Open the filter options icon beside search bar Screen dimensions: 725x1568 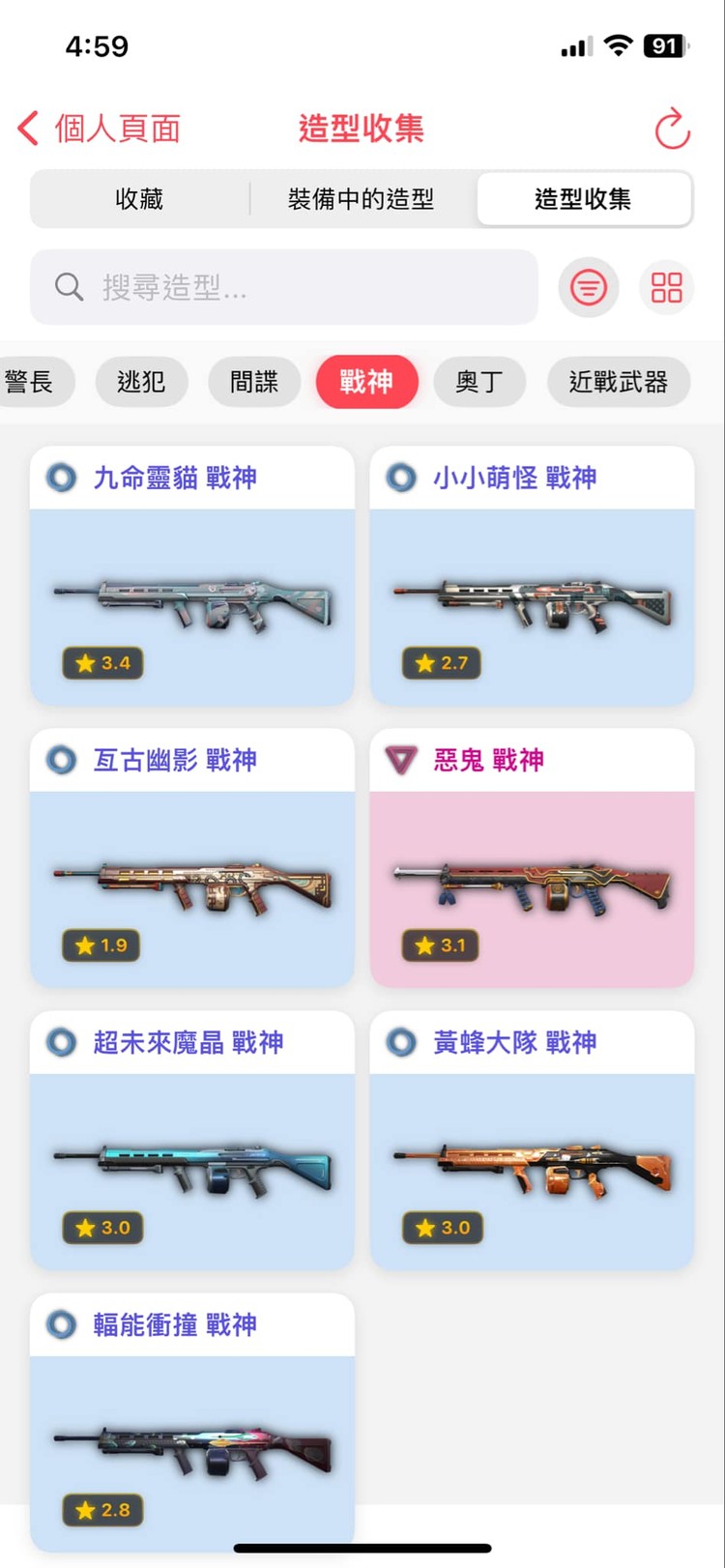click(x=589, y=287)
